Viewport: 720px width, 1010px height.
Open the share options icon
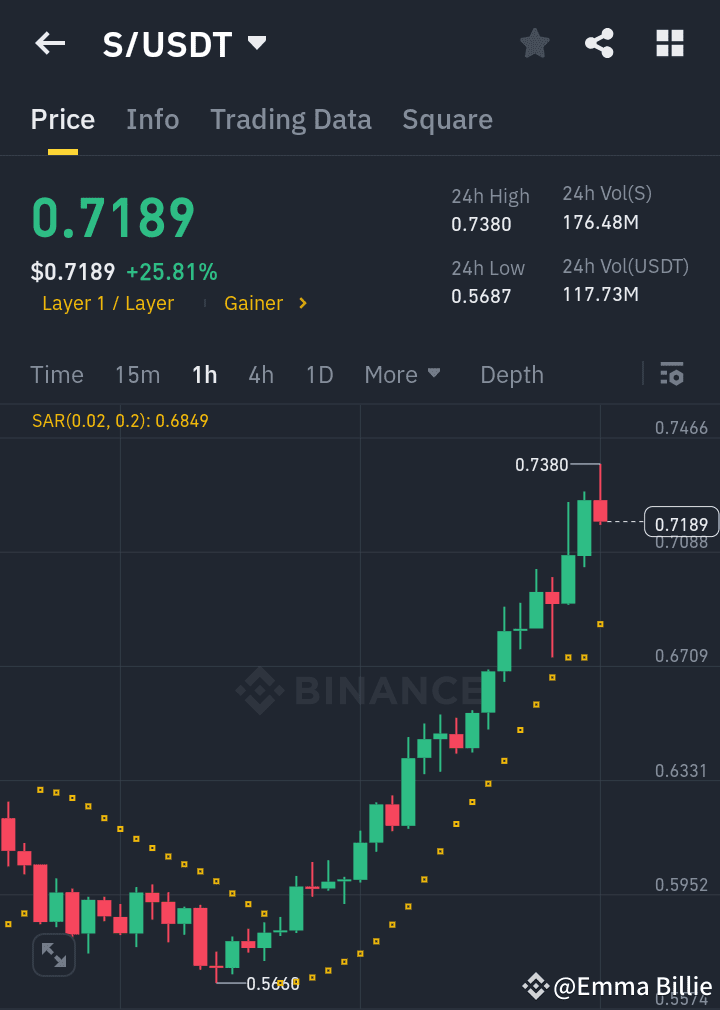(599, 43)
